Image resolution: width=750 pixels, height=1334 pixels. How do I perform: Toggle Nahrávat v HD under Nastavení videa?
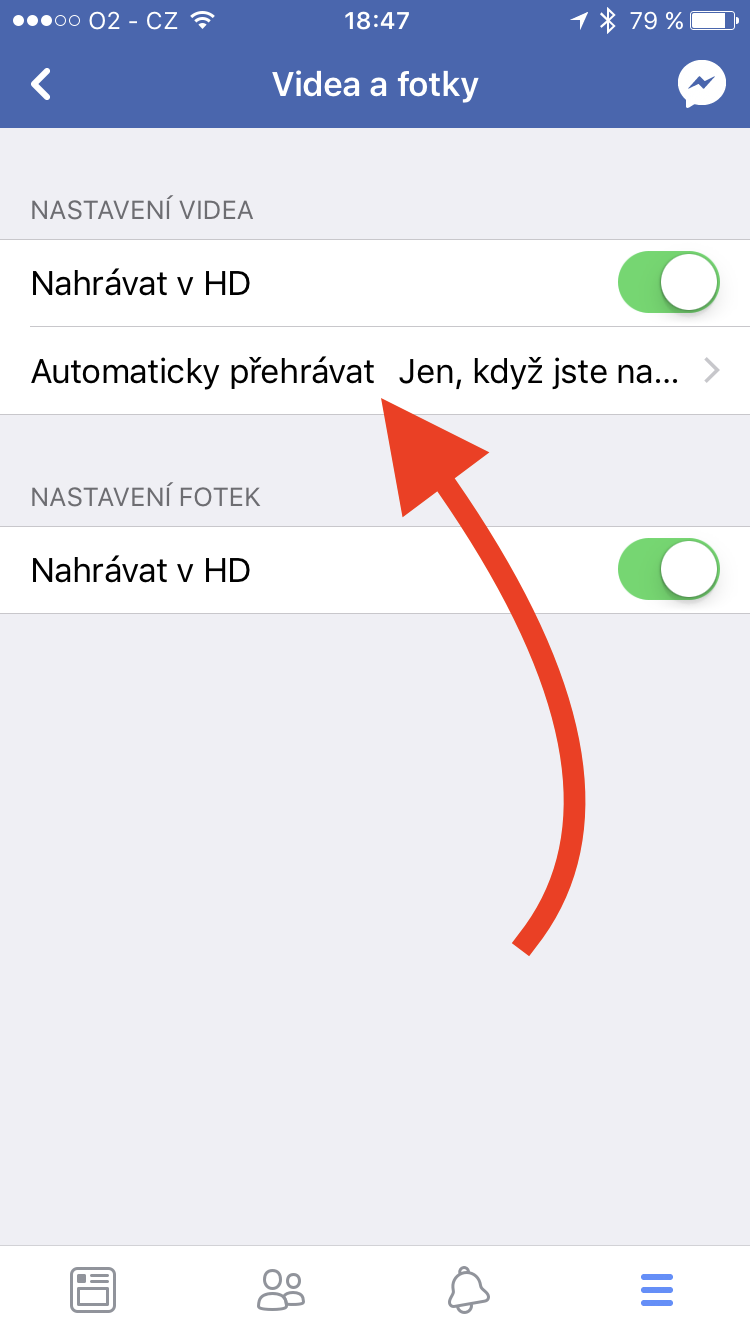[x=668, y=284]
